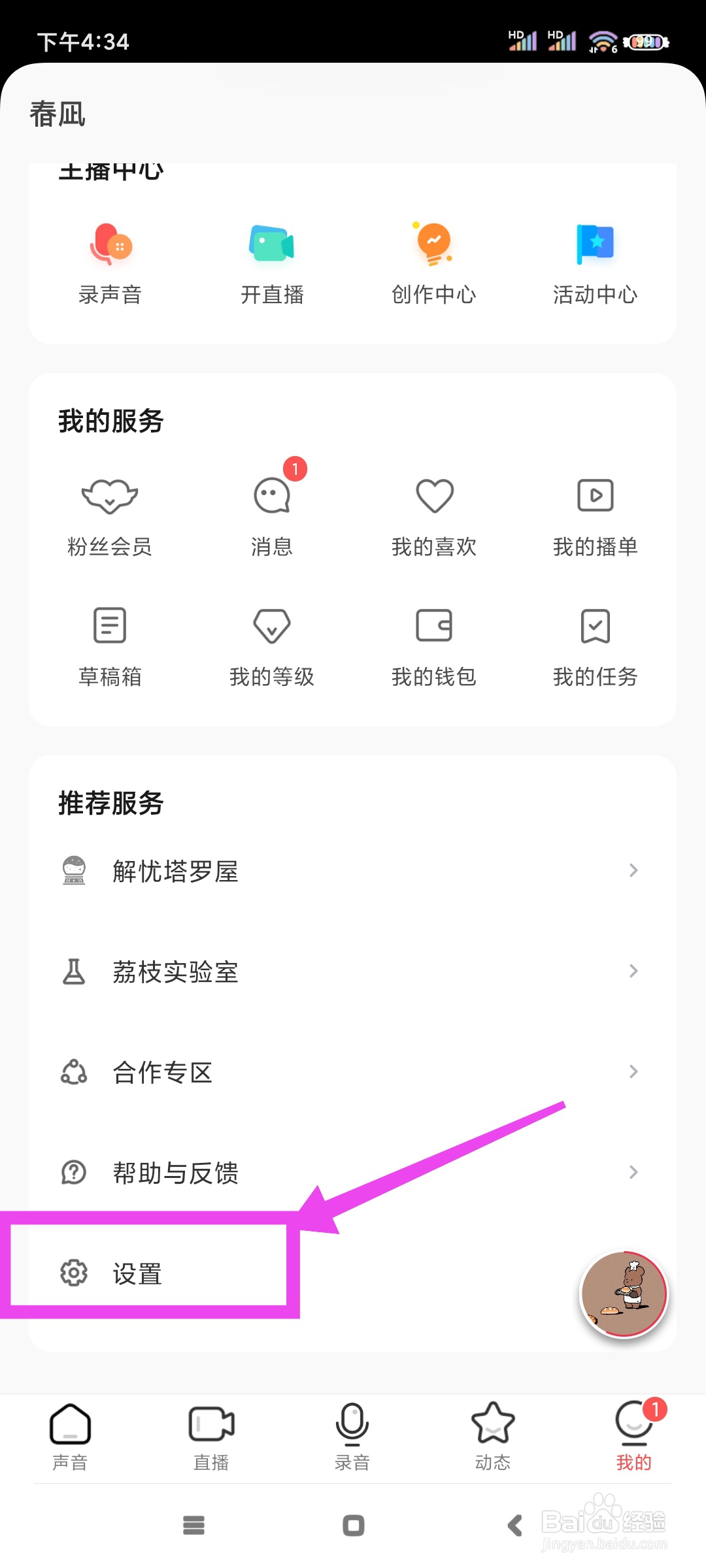Switch to the 声音 tab
706x1568 pixels.
(x=69, y=1434)
